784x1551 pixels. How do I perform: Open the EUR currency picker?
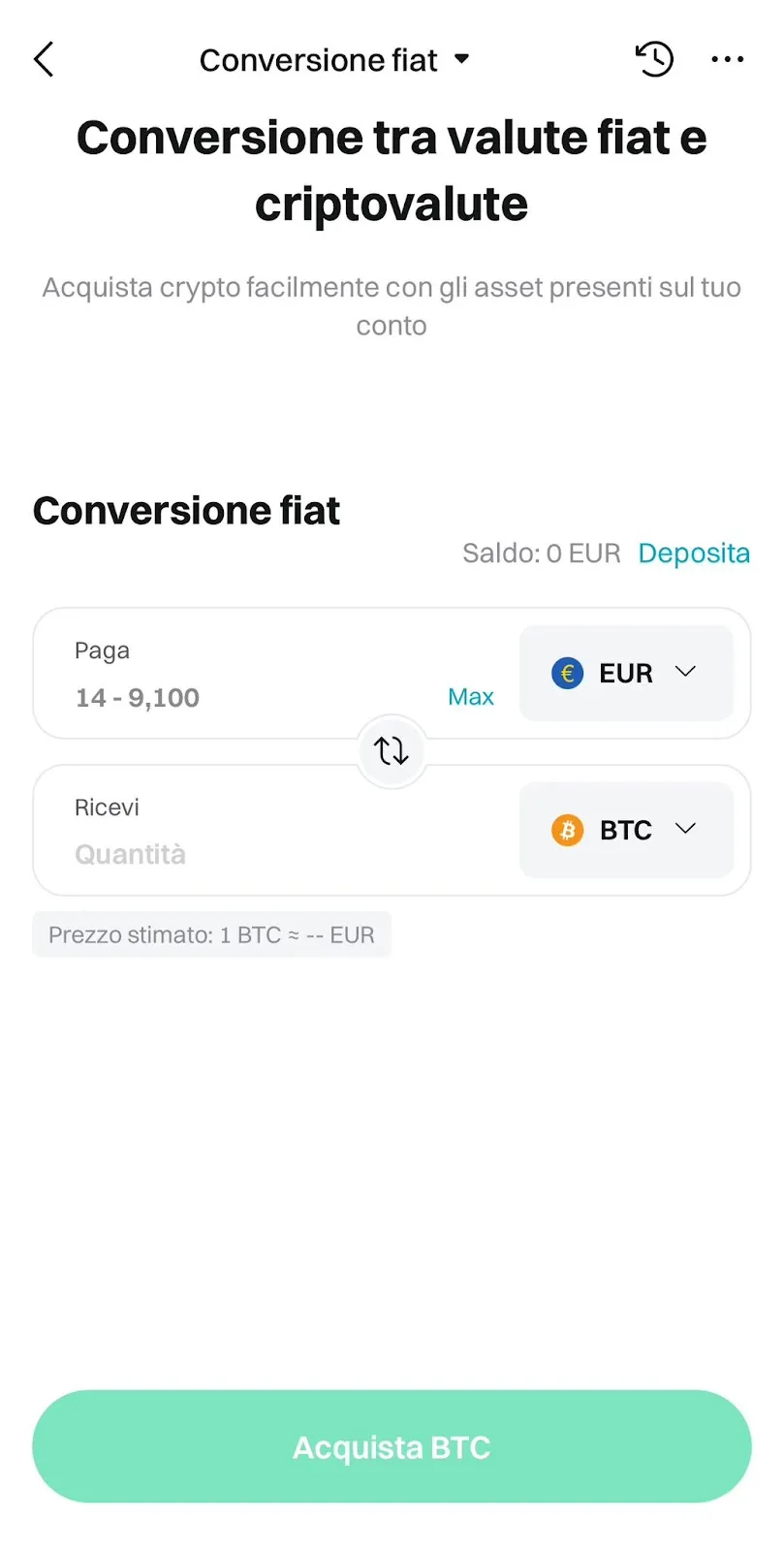[626, 673]
